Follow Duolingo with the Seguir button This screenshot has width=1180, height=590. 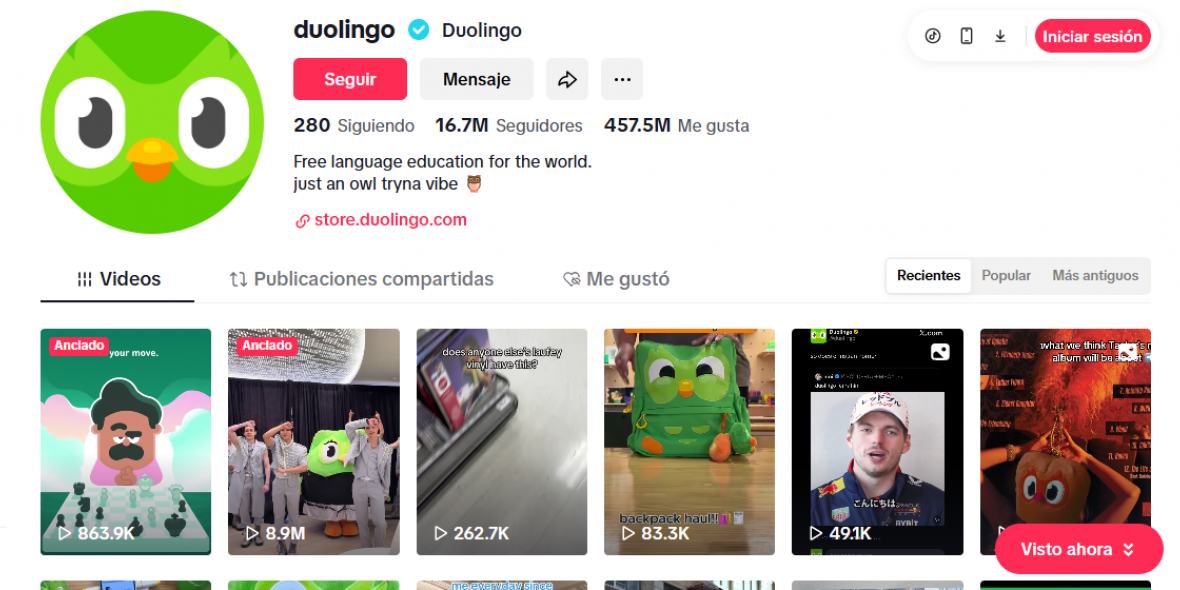pos(350,79)
